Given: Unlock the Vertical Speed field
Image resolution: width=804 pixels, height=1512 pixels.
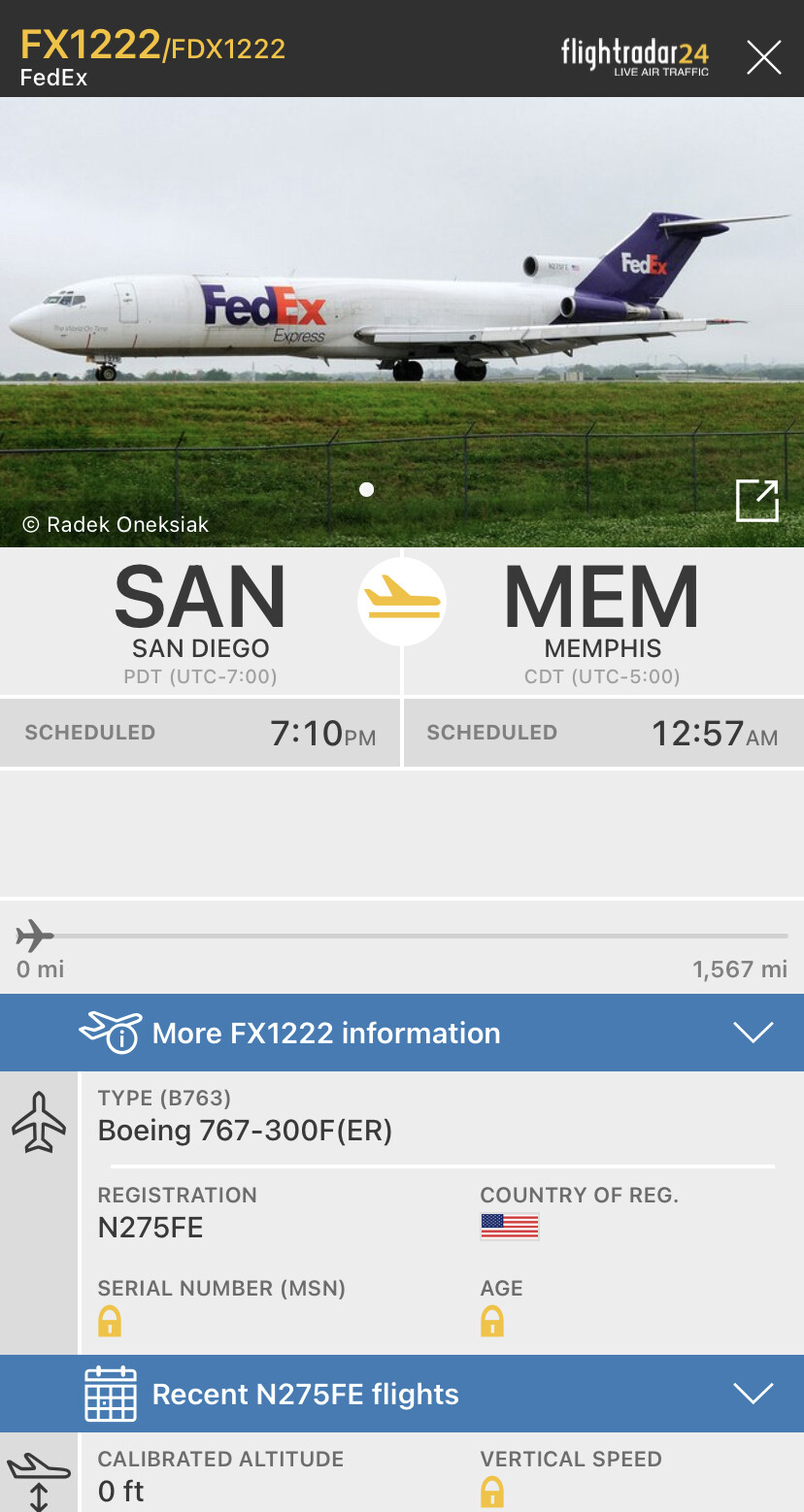Looking at the screenshot, I should (x=492, y=1492).
